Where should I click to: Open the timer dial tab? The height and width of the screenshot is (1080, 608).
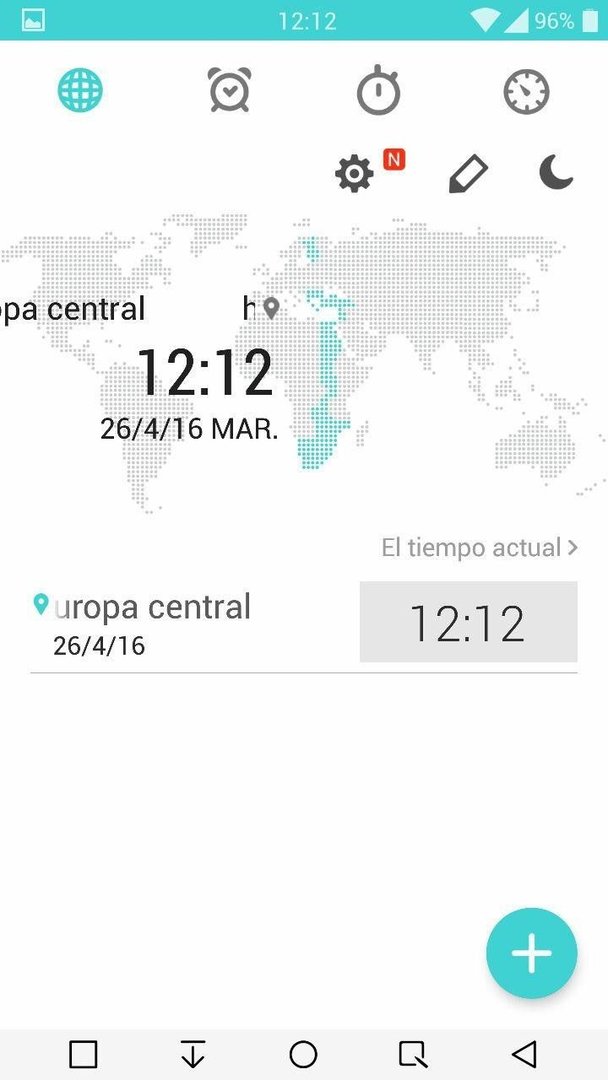click(526, 92)
